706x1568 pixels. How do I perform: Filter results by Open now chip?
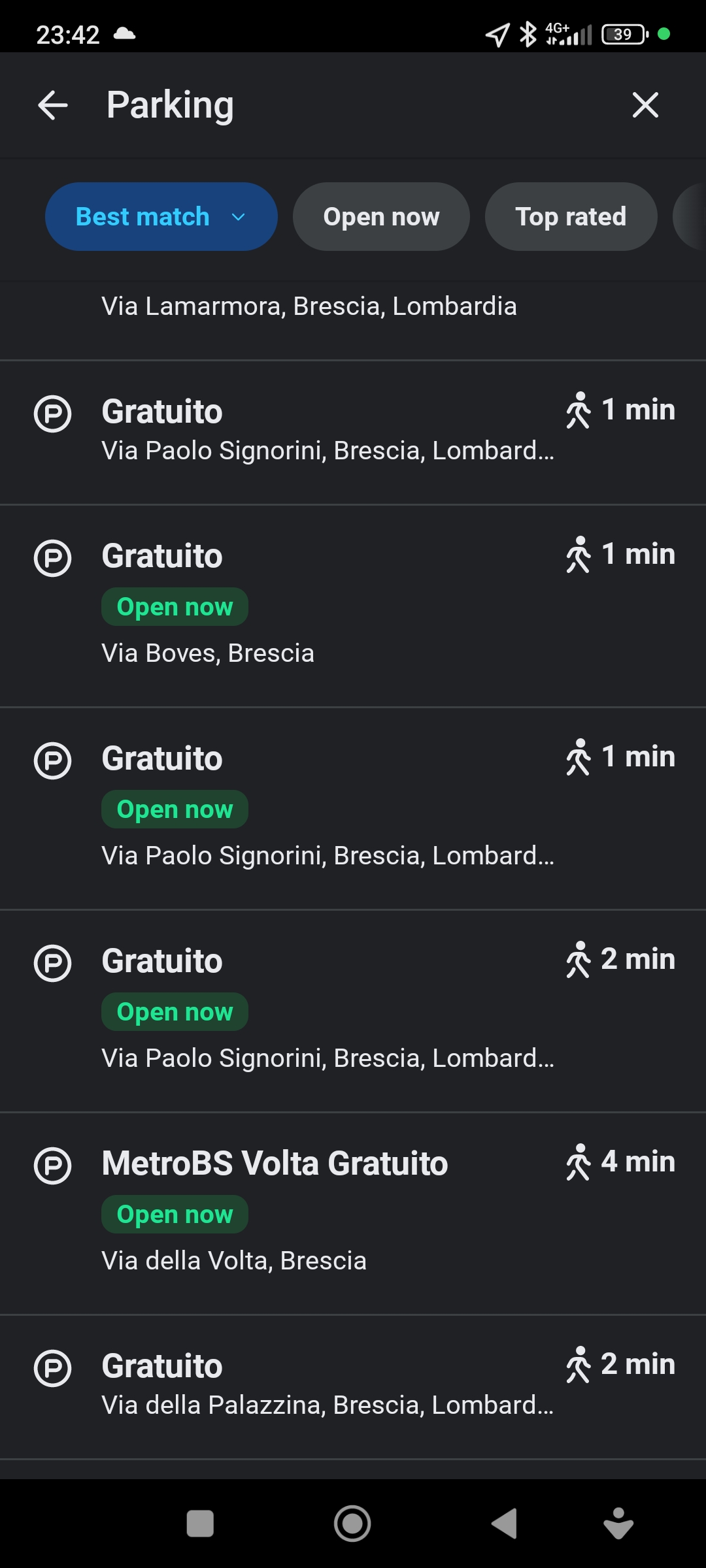tap(381, 216)
